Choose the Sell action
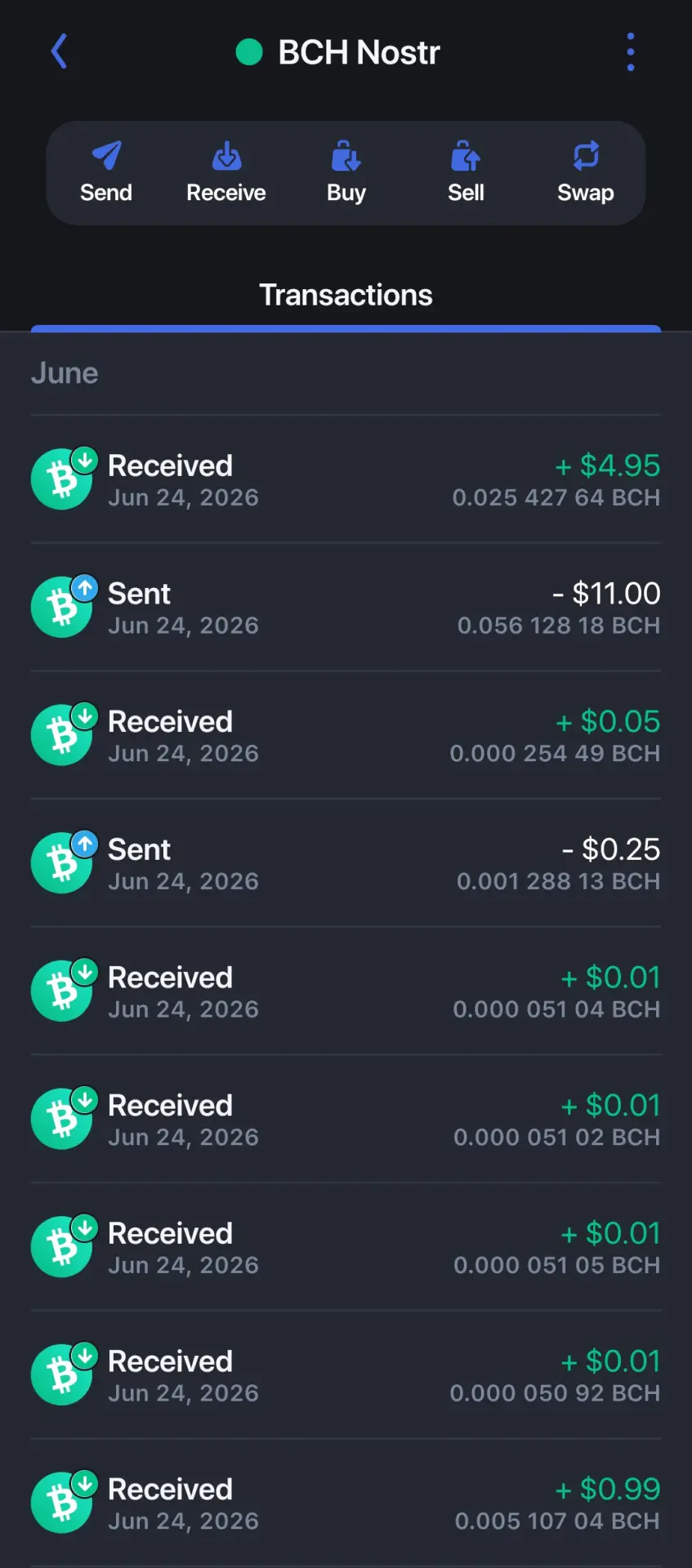This screenshot has width=692, height=1568. [x=466, y=172]
